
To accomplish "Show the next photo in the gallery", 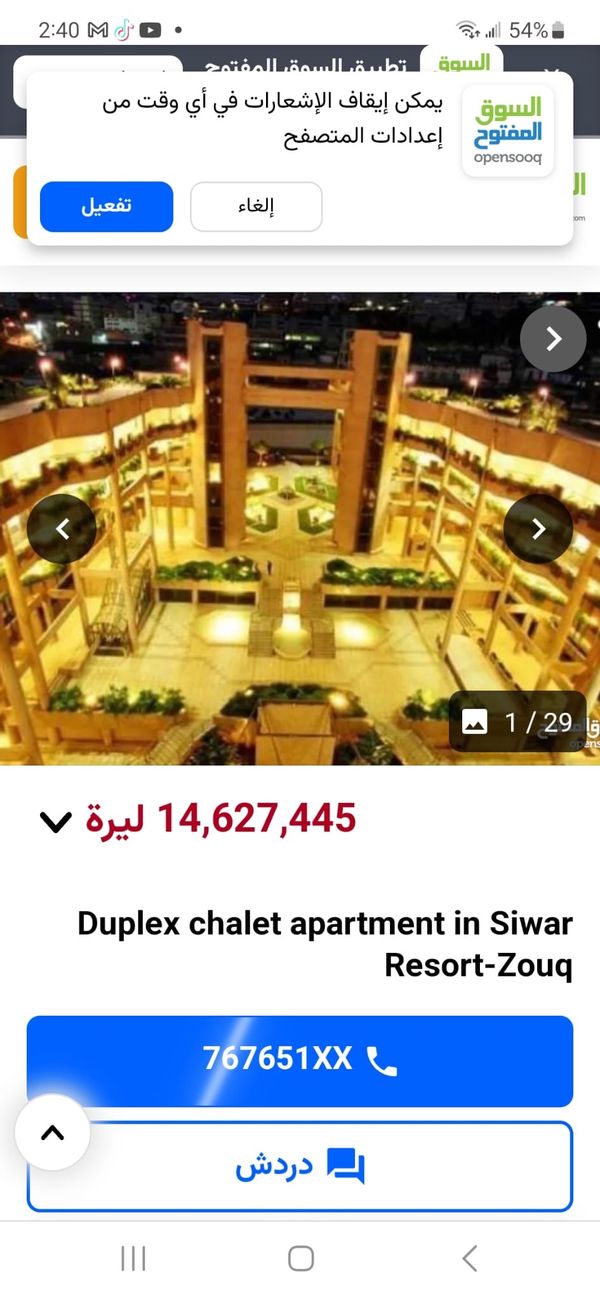I will 538,528.
